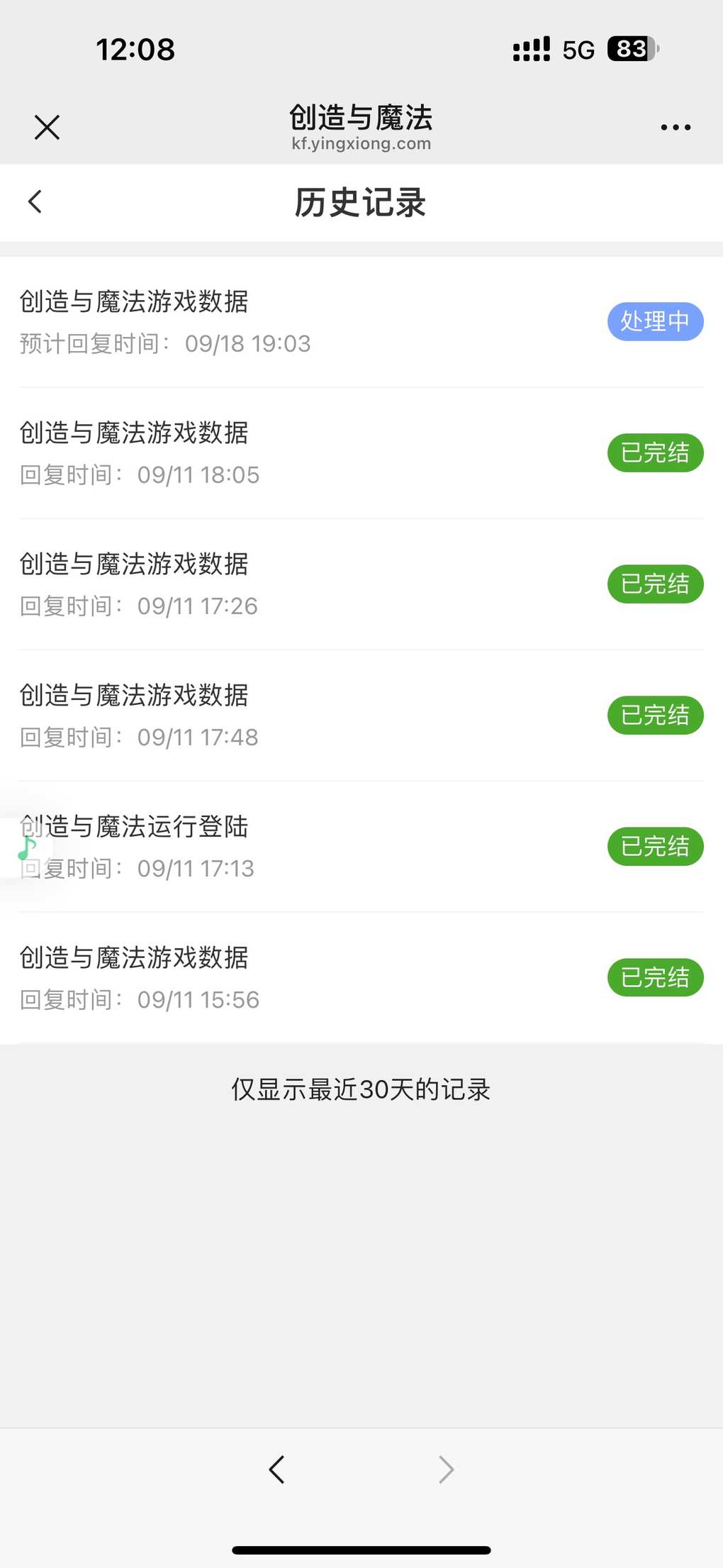Open the 处理中 record from 09/18 19:03
The width and height of the screenshot is (723, 1568).
[x=361, y=322]
